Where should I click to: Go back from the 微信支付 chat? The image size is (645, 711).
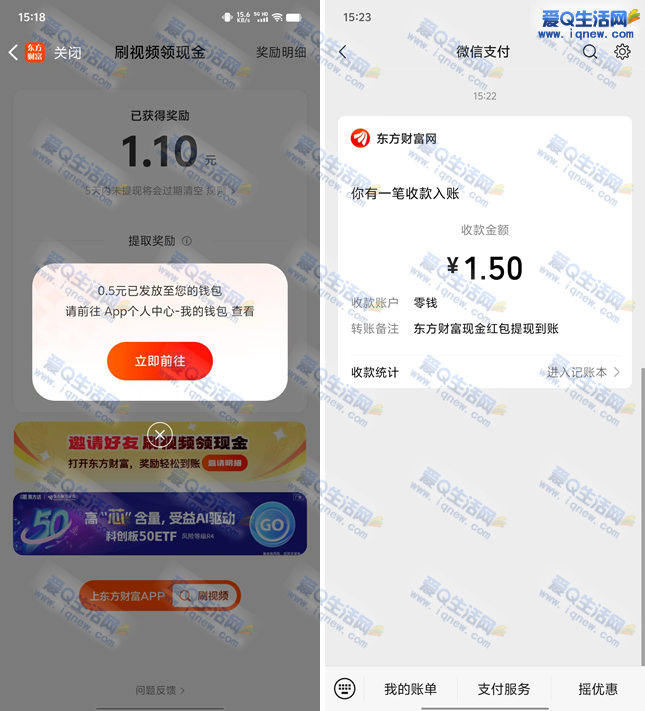tap(343, 52)
